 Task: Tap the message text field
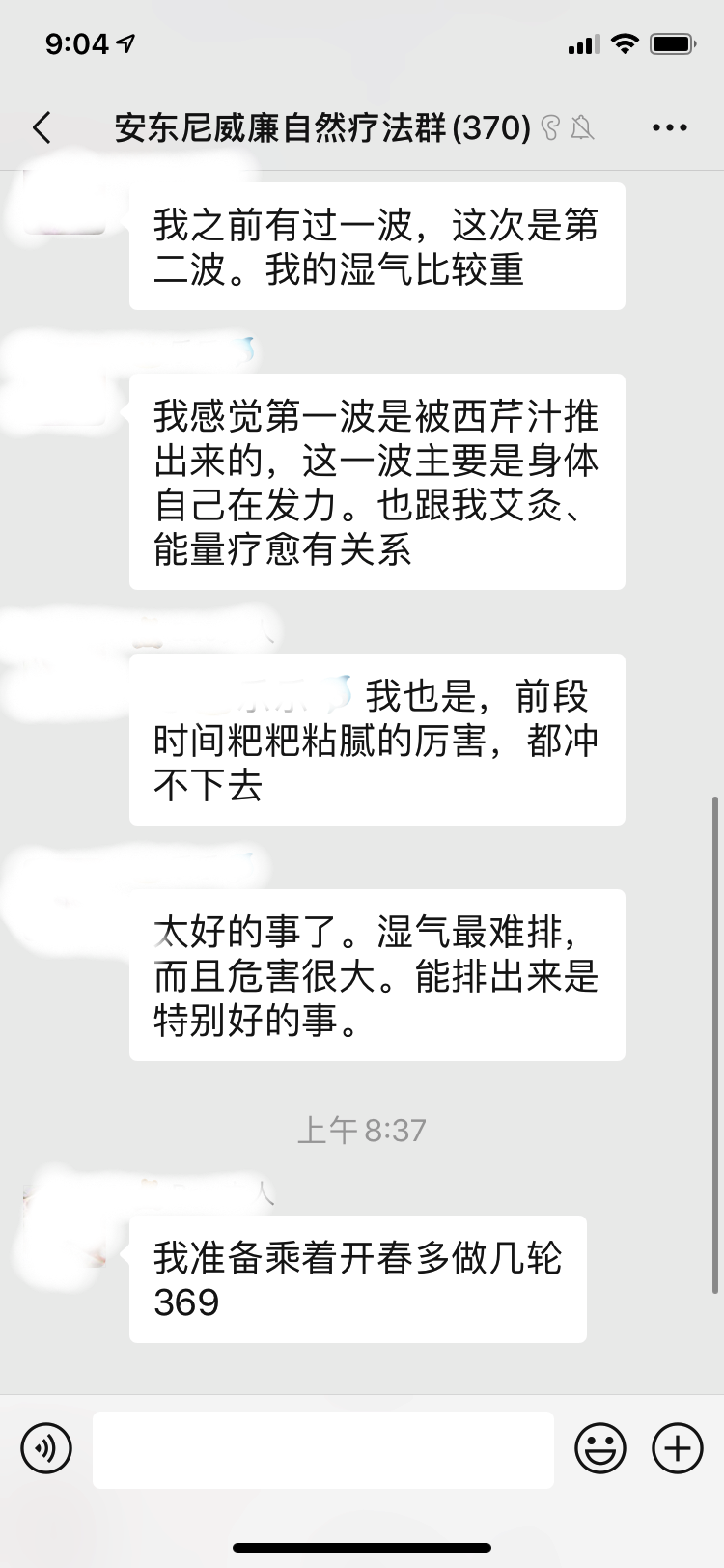[323, 1449]
